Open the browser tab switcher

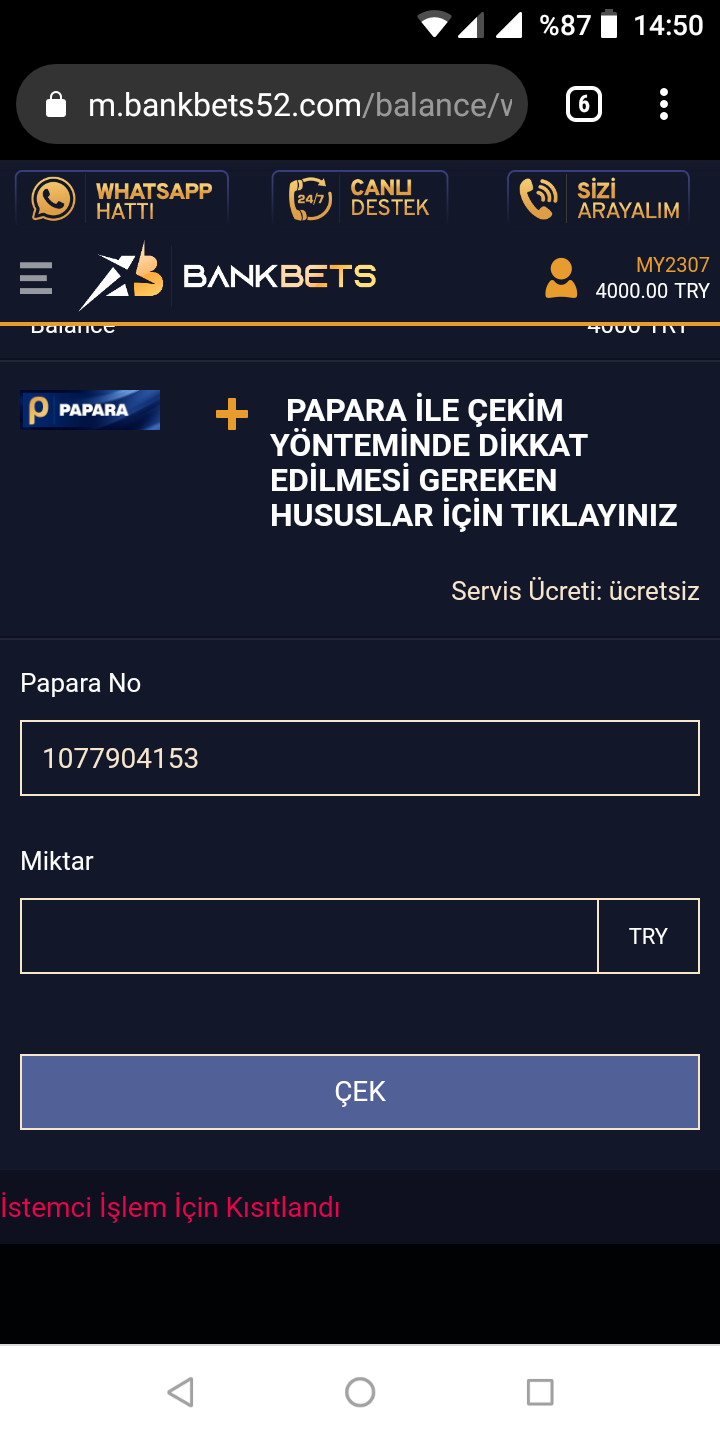coord(584,104)
